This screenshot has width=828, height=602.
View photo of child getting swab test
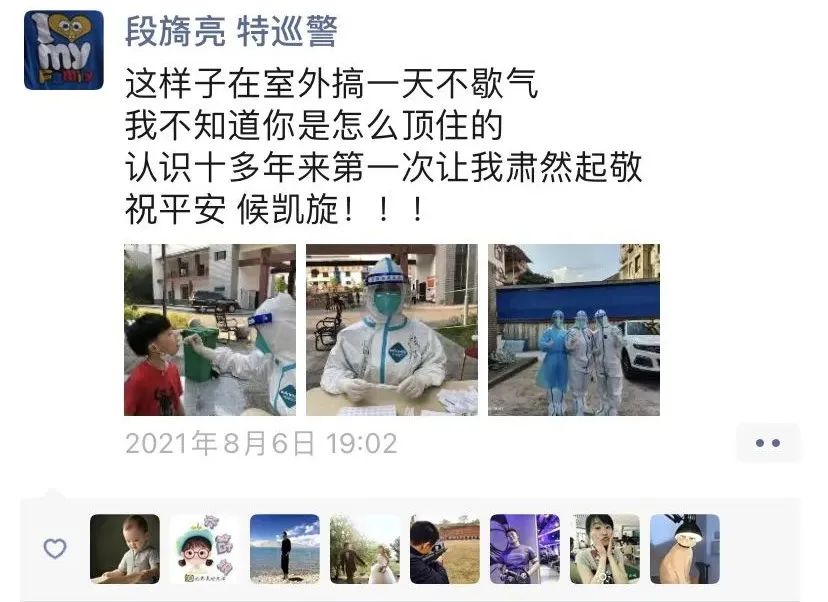tap(210, 330)
